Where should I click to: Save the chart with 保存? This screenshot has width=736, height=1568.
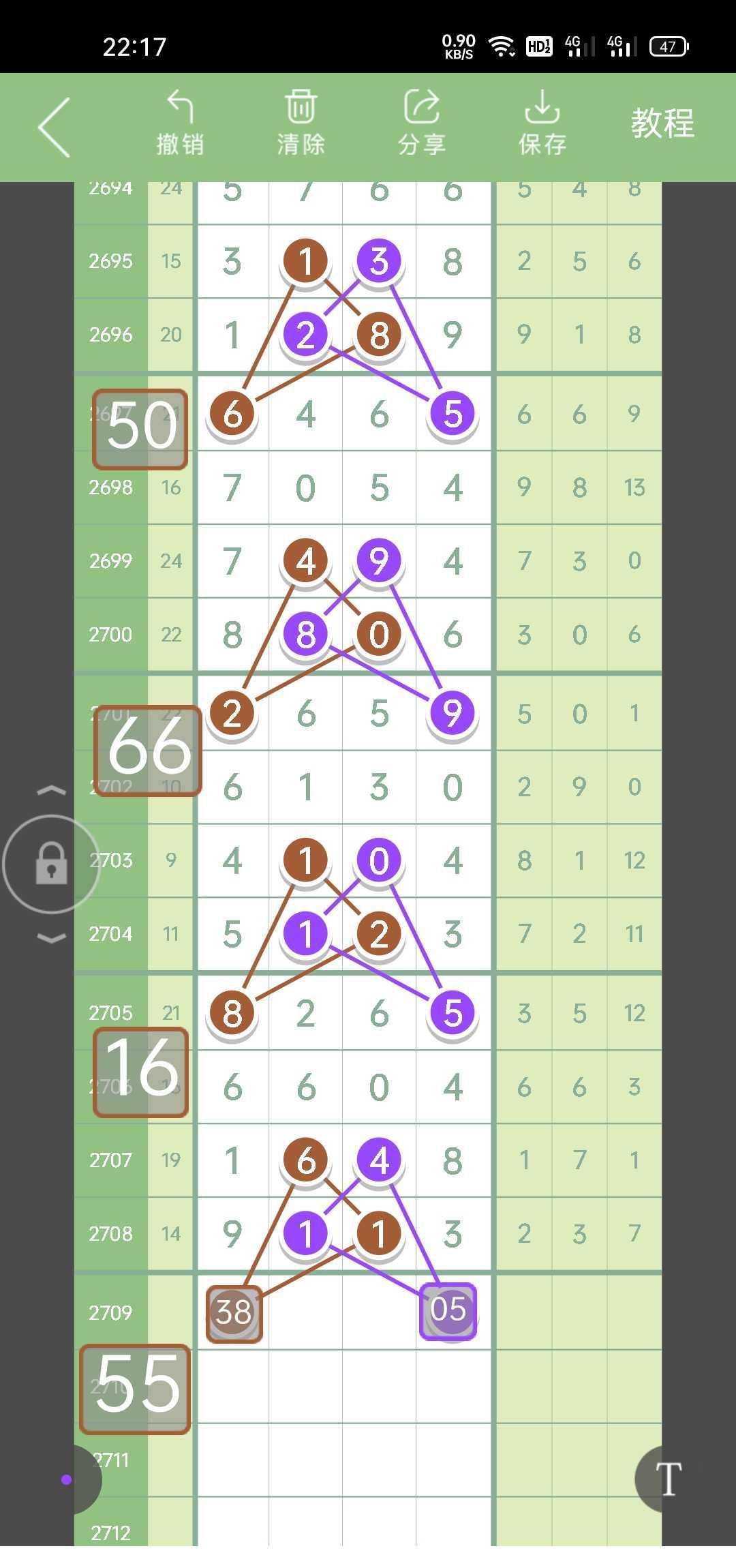(542, 123)
